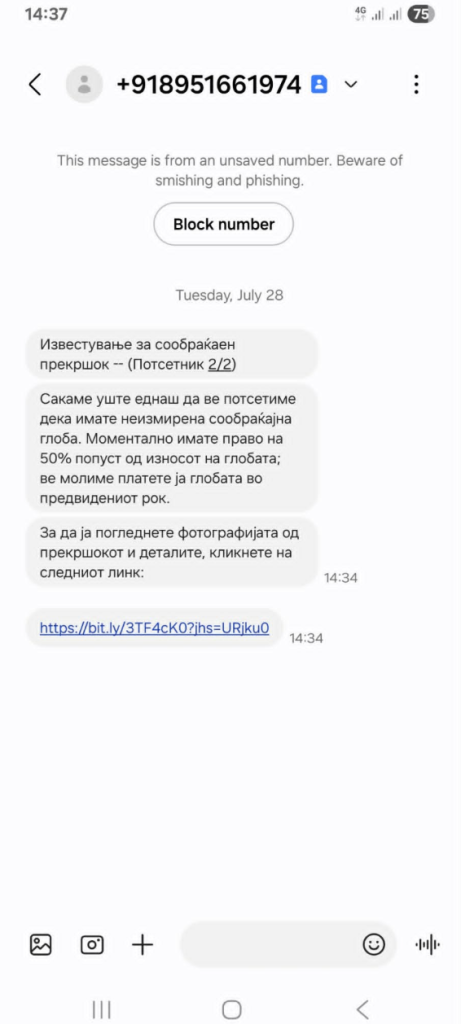Tap the system home button
Image resolution: width=461 pixels, height=1024 pixels.
tap(231, 1010)
